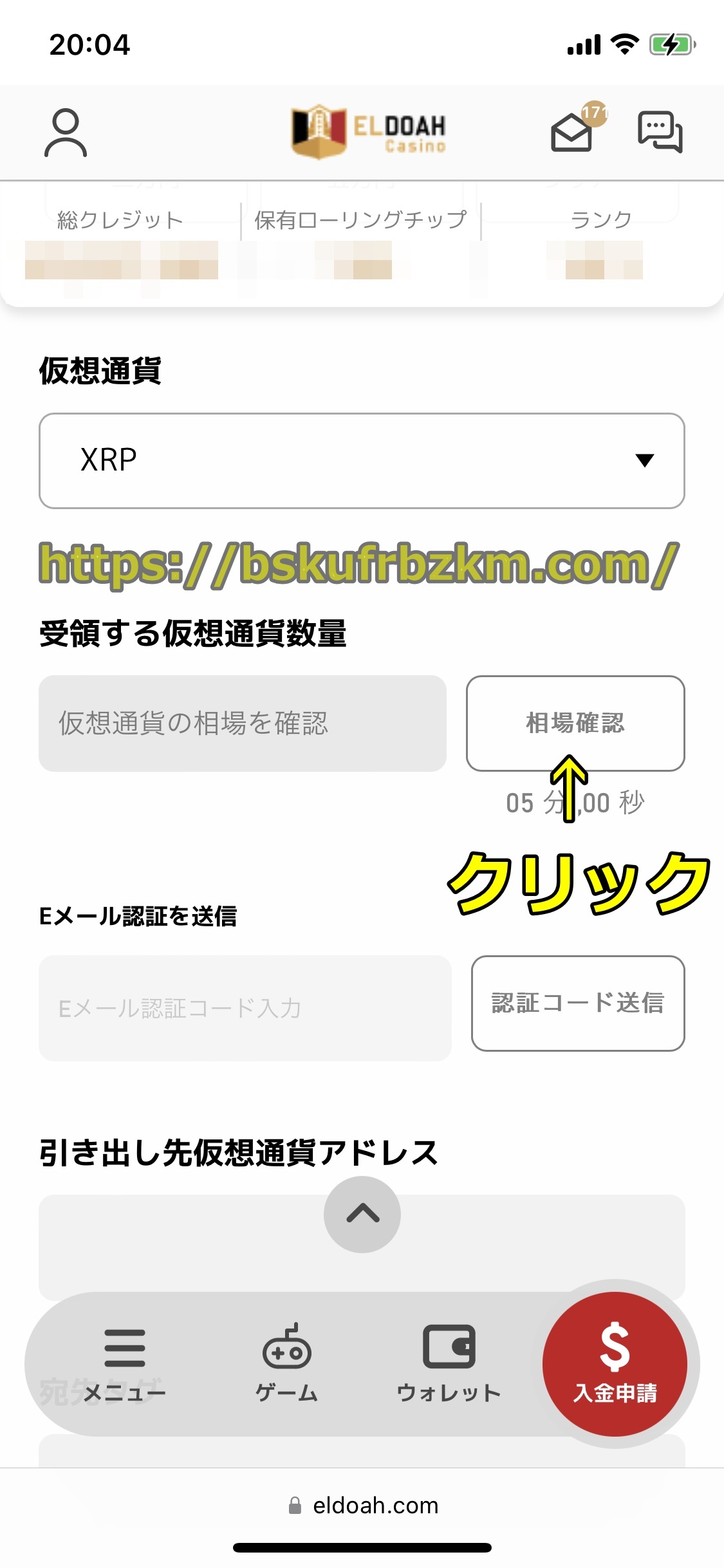
Task: Tap the 相場確認 rate check button
Action: pos(575,723)
